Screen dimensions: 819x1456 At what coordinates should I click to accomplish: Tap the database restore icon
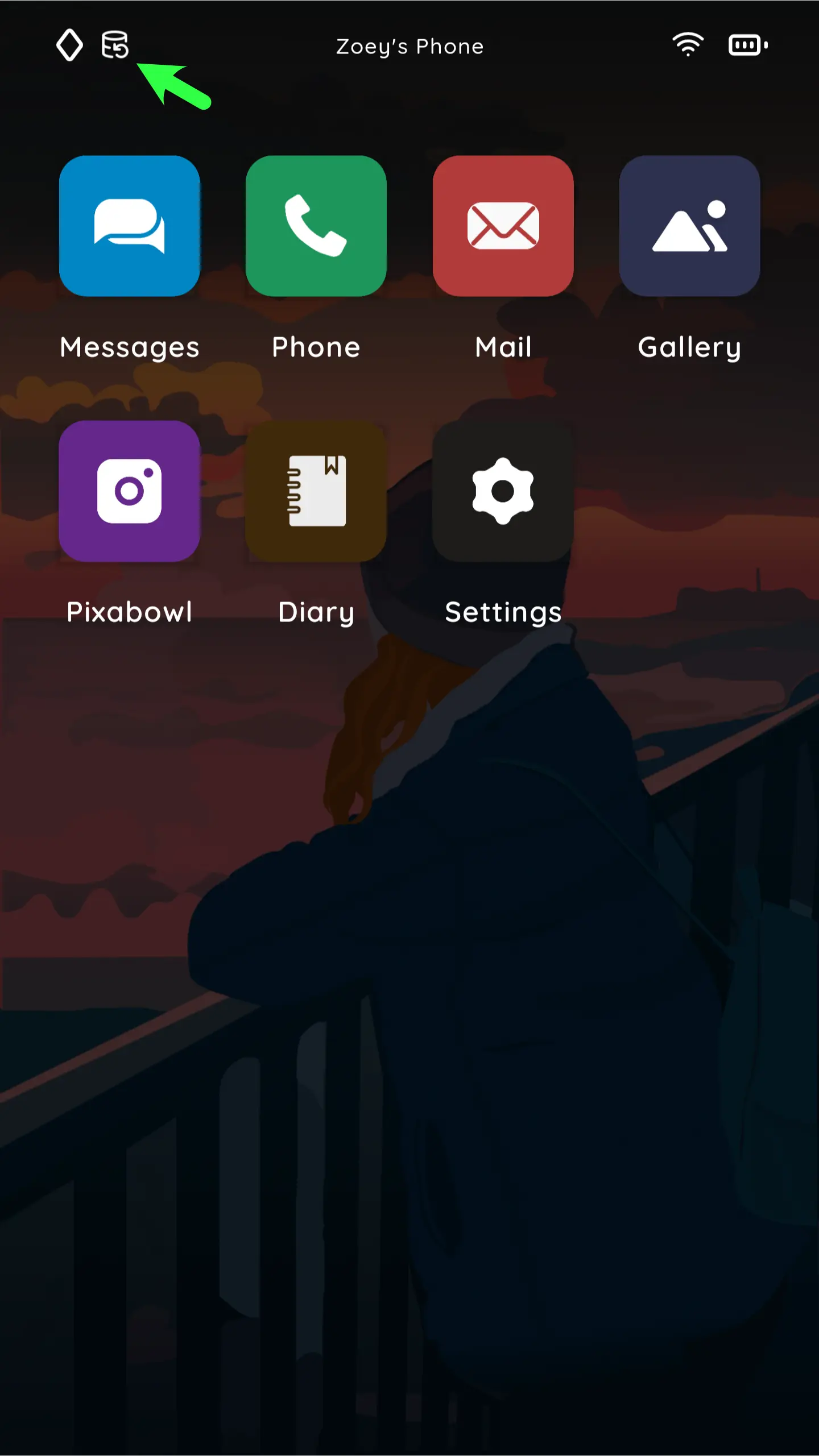pyautogui.click(x=115, y=45)
